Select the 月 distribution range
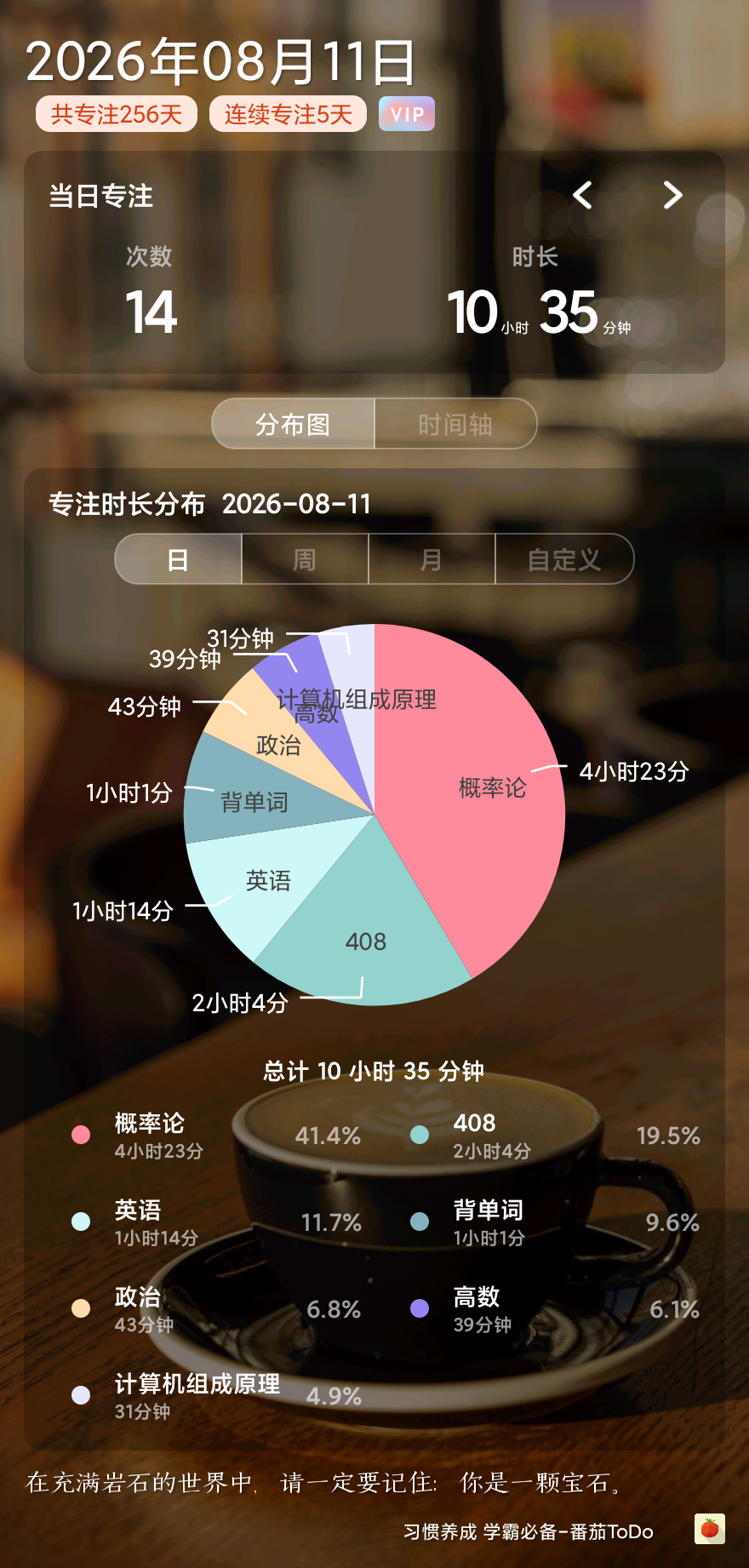 (432, 559)
